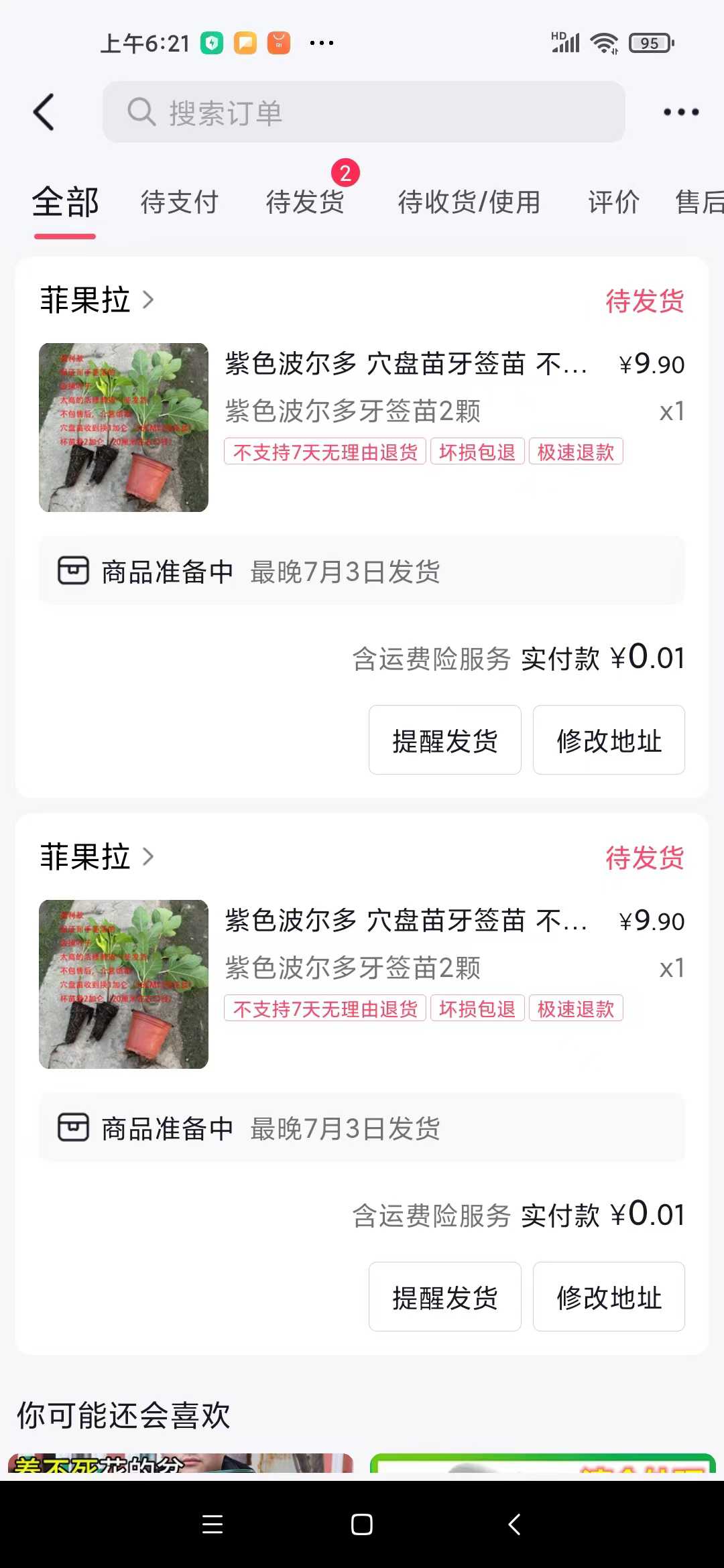This screenshot has height=1568, width=724.
Task: View the second order's product thumbnail
Action: 123,984
